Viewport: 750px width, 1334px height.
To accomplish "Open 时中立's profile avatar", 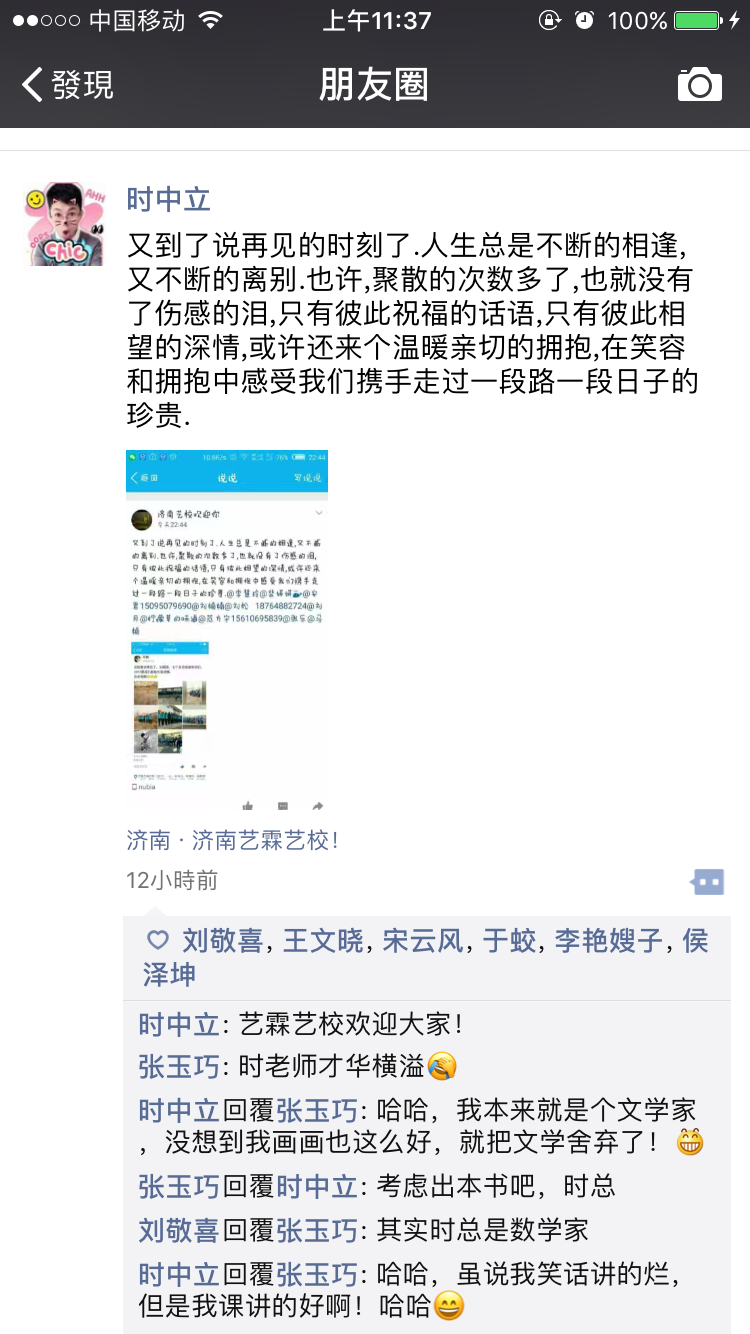I will pos(64,224).
